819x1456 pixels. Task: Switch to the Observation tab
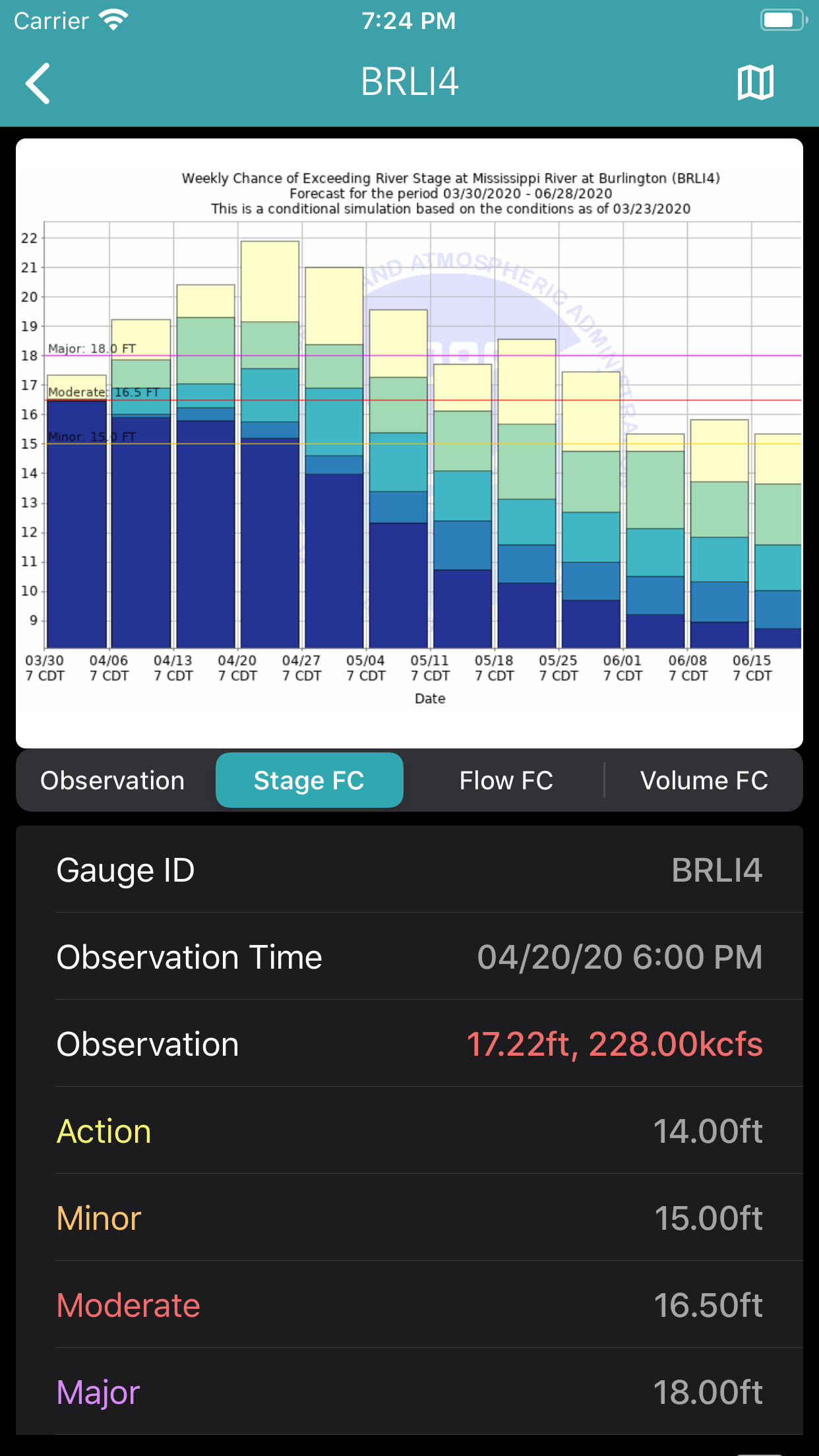point(112,779)
